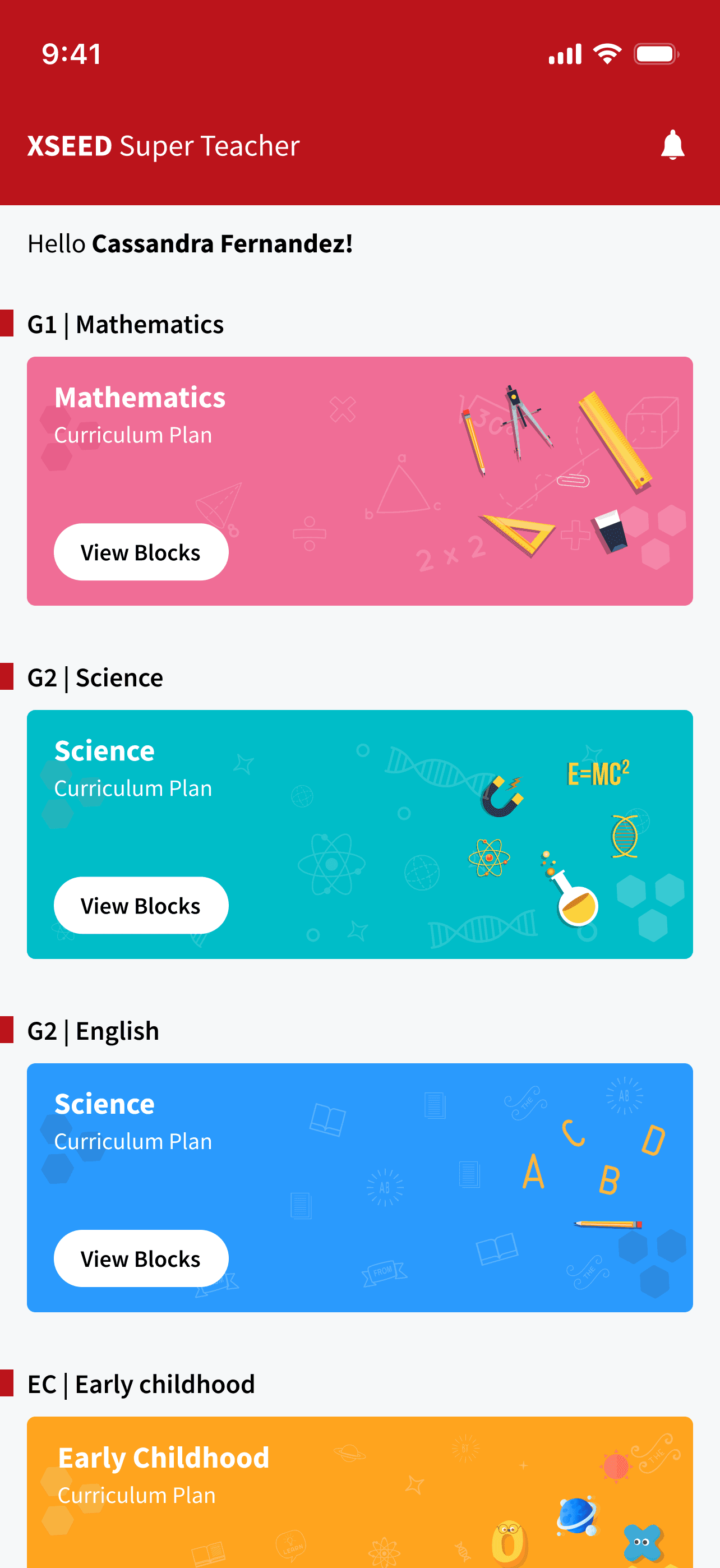View Blocks for G2 English curriculum
The height and width of the screenshot is (1568, 720).
click(141, 1258)
